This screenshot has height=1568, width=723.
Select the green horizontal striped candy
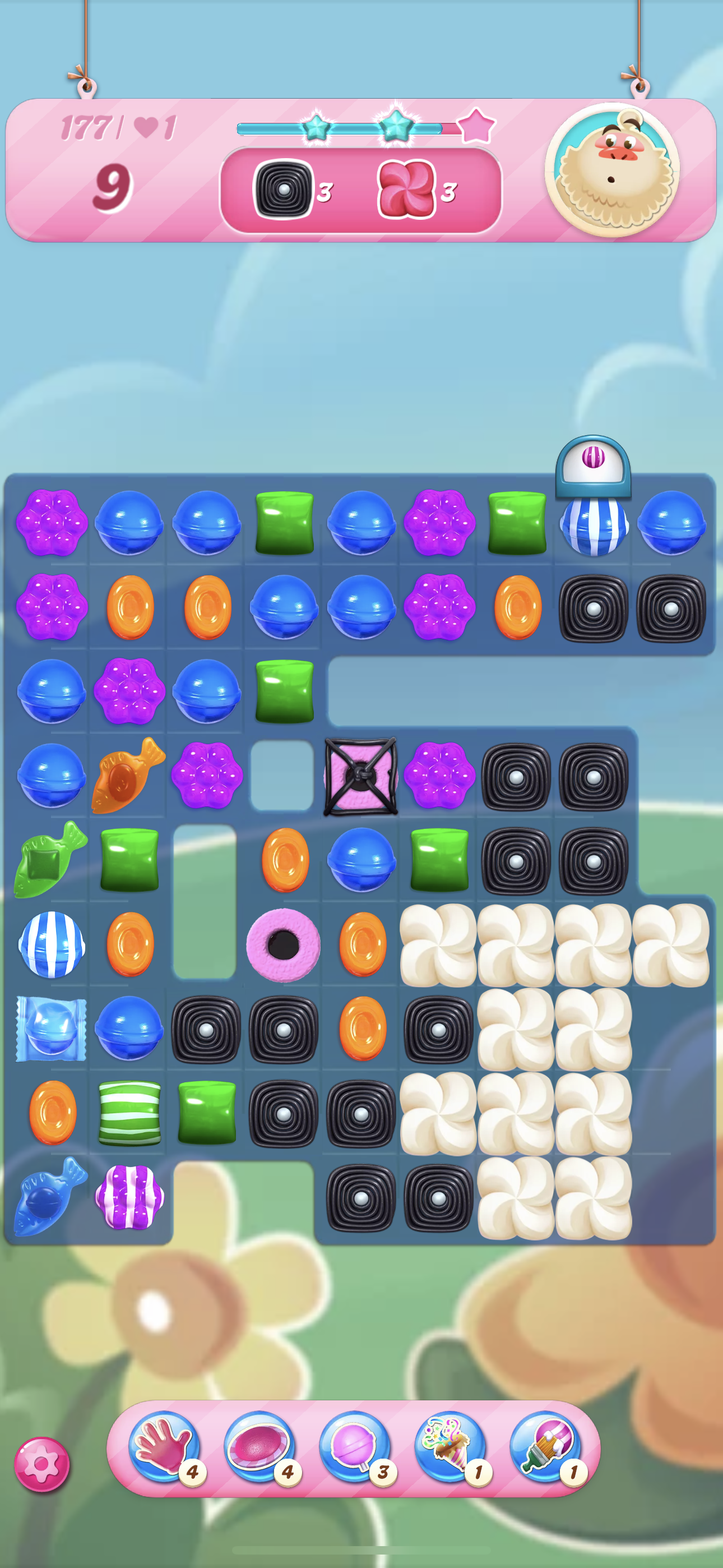129,1113
